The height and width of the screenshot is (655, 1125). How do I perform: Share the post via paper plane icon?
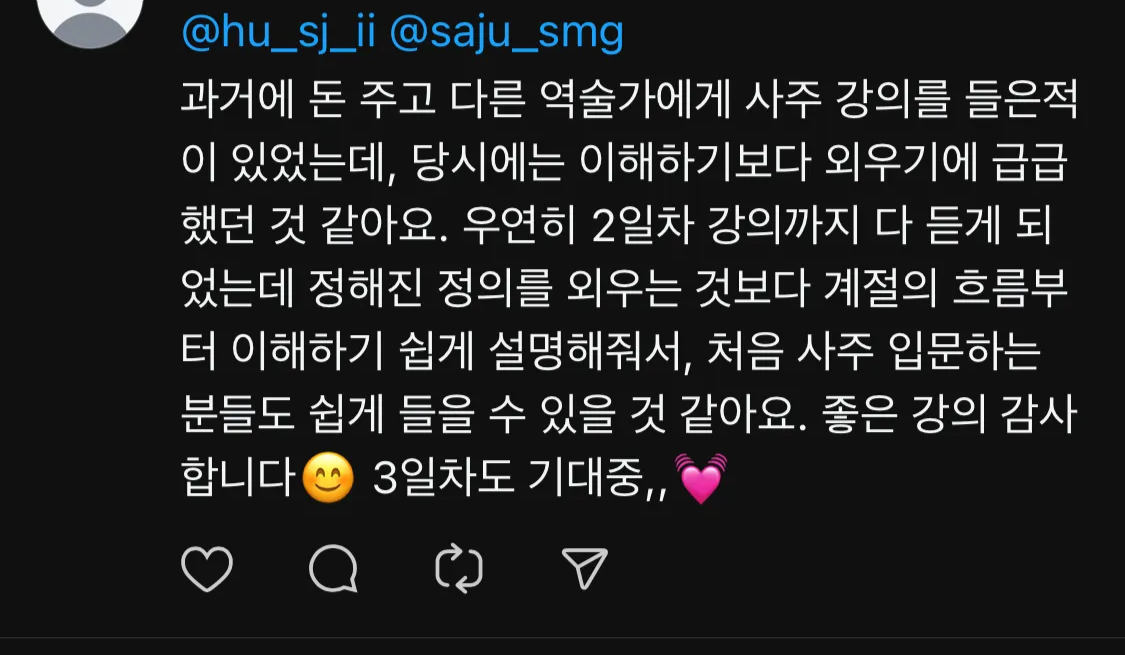pyautogui.click(x=585, y=569)
